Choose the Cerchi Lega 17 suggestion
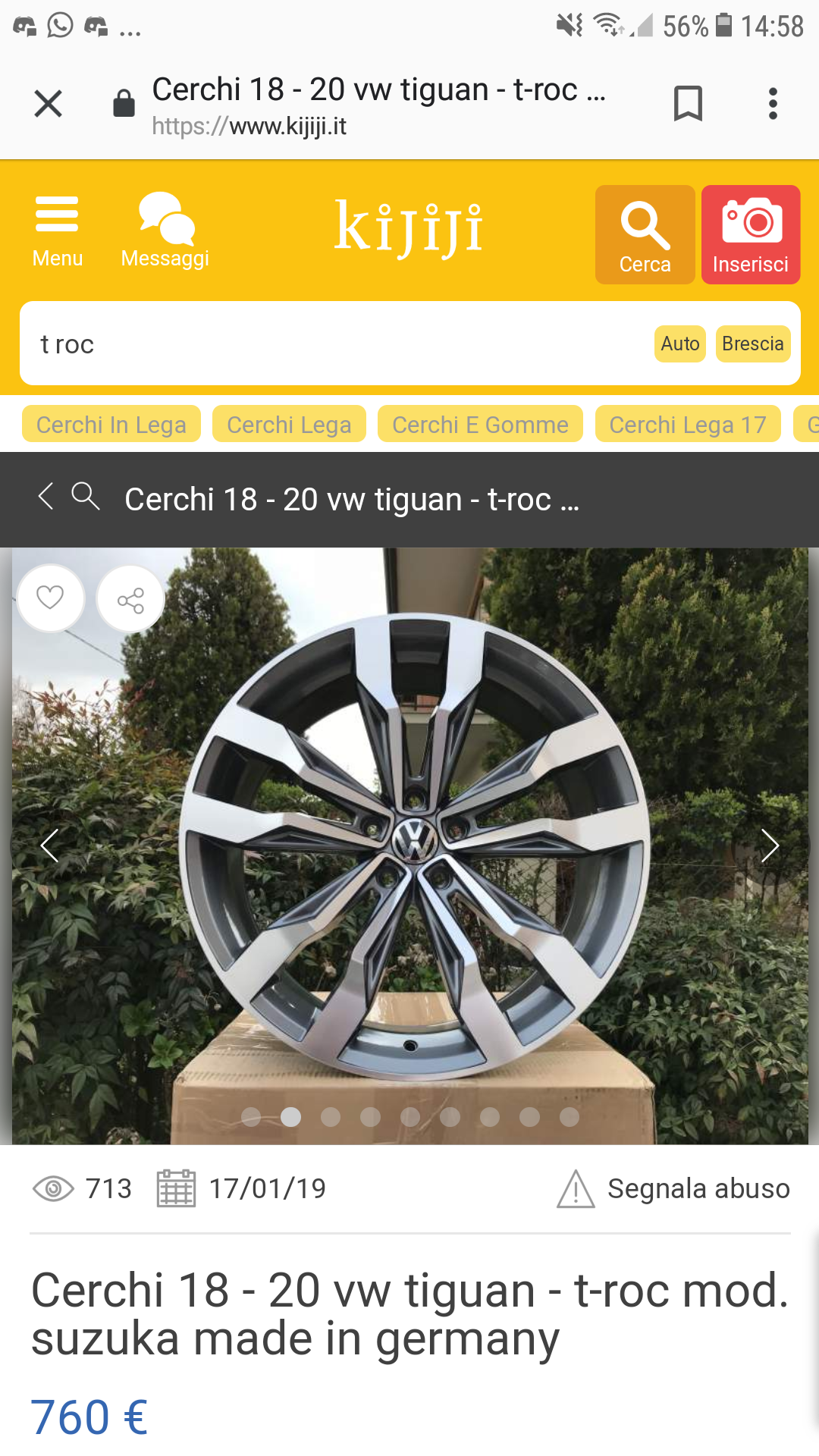819x1456 pixels. 688,425
